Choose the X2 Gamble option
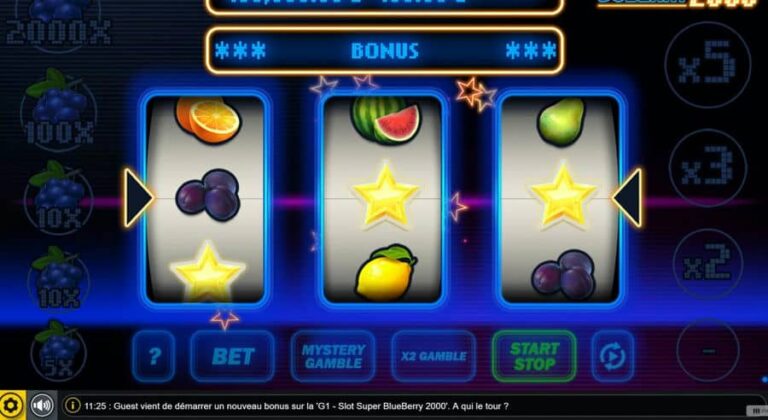The width and height of the screenshot is (768, 420). pos(433,356)
